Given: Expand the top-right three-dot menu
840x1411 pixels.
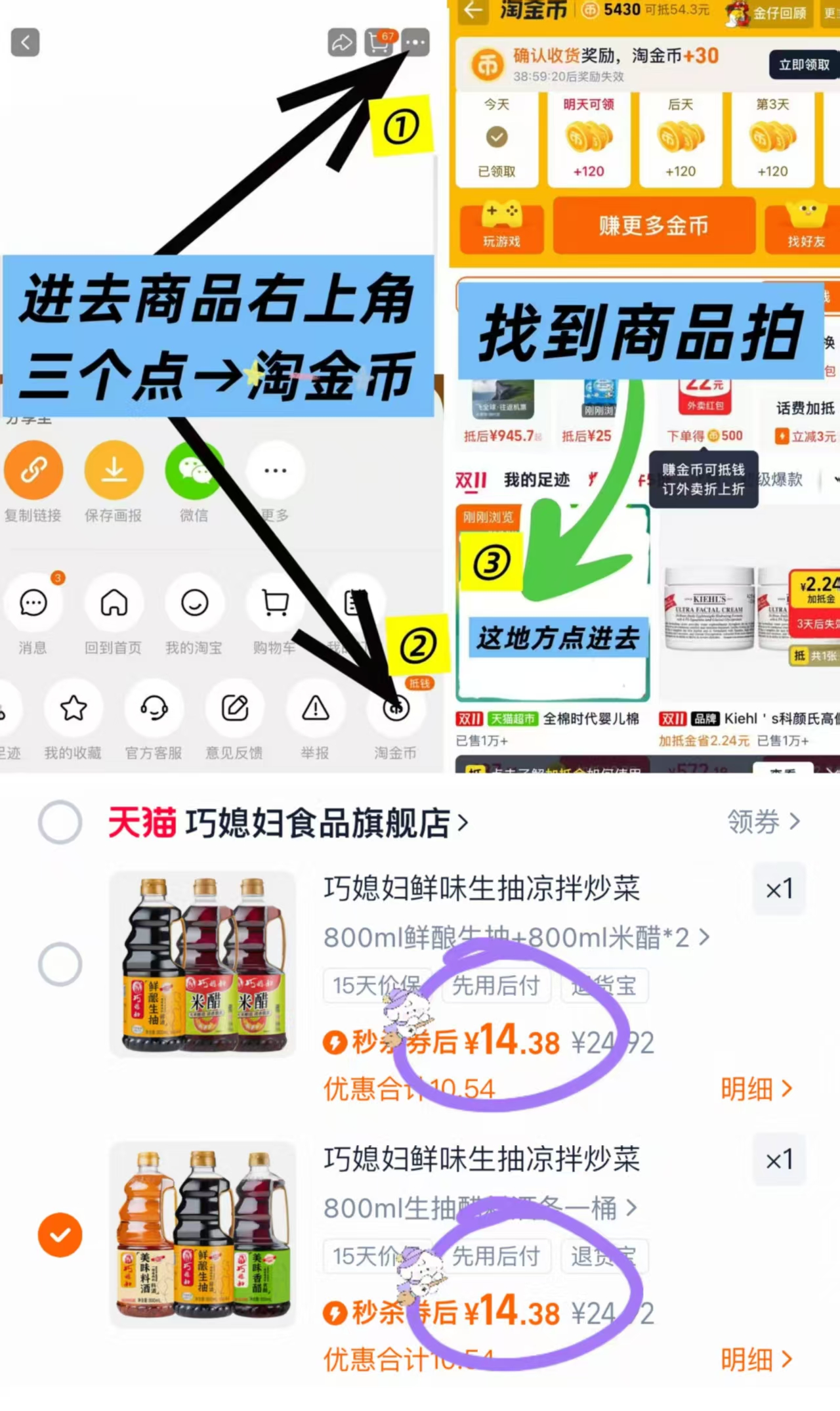Looking at the screenshot, I should pyautogui.click(x=415, y=42).
